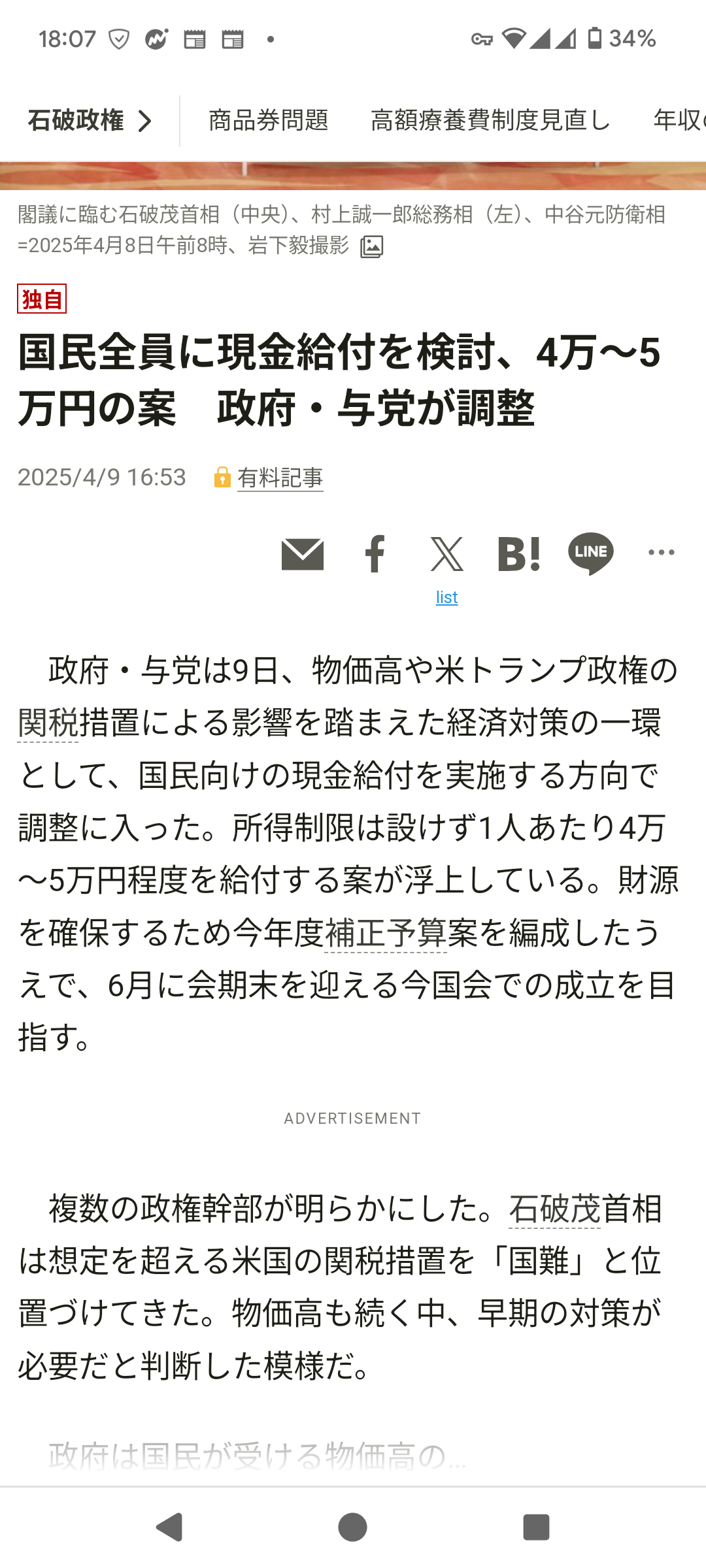
Task: Tap the 有料記事 link
Action: pyautogui.click(x=280, y=478)
